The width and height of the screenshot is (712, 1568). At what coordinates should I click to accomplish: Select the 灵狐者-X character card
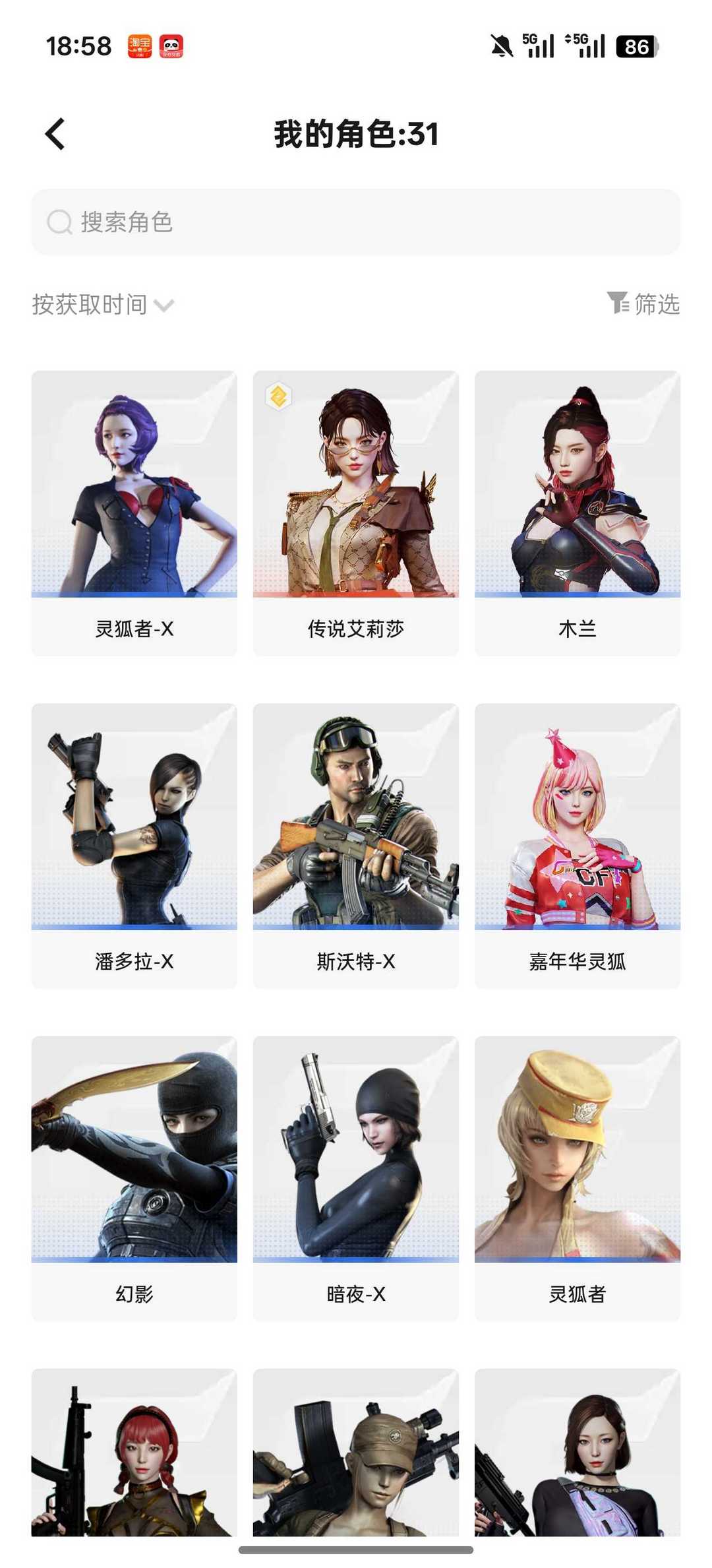135,511
